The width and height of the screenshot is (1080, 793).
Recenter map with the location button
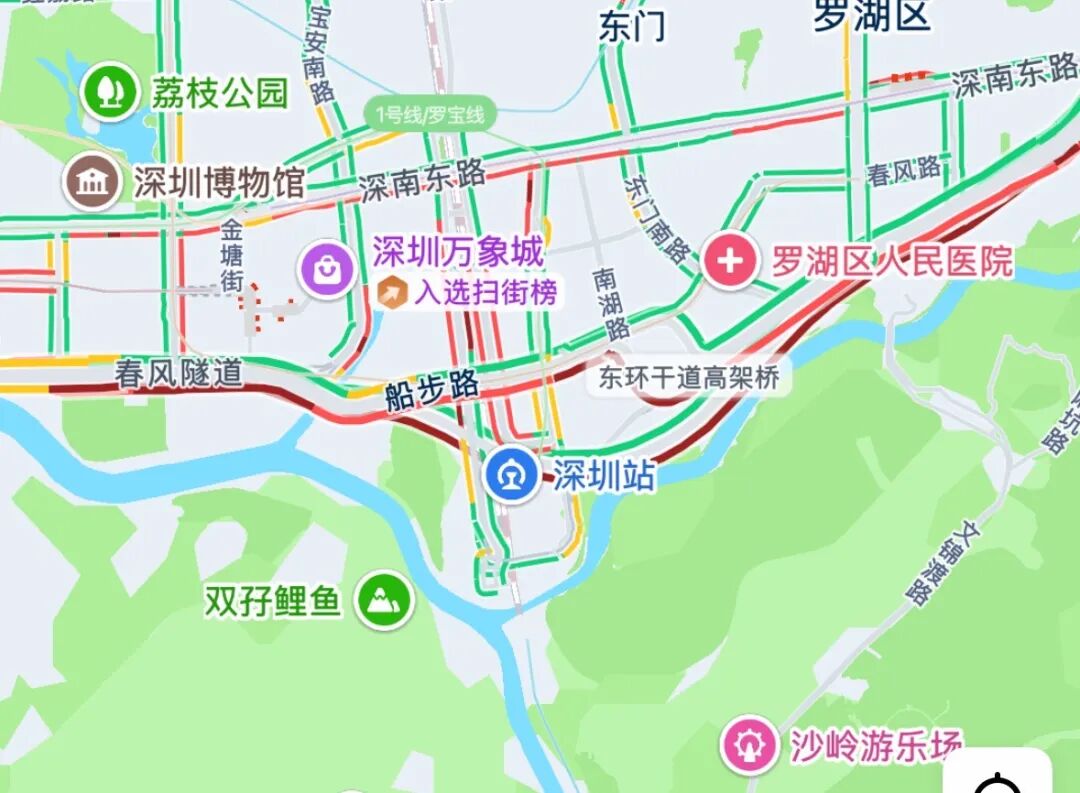pos(998,780)
